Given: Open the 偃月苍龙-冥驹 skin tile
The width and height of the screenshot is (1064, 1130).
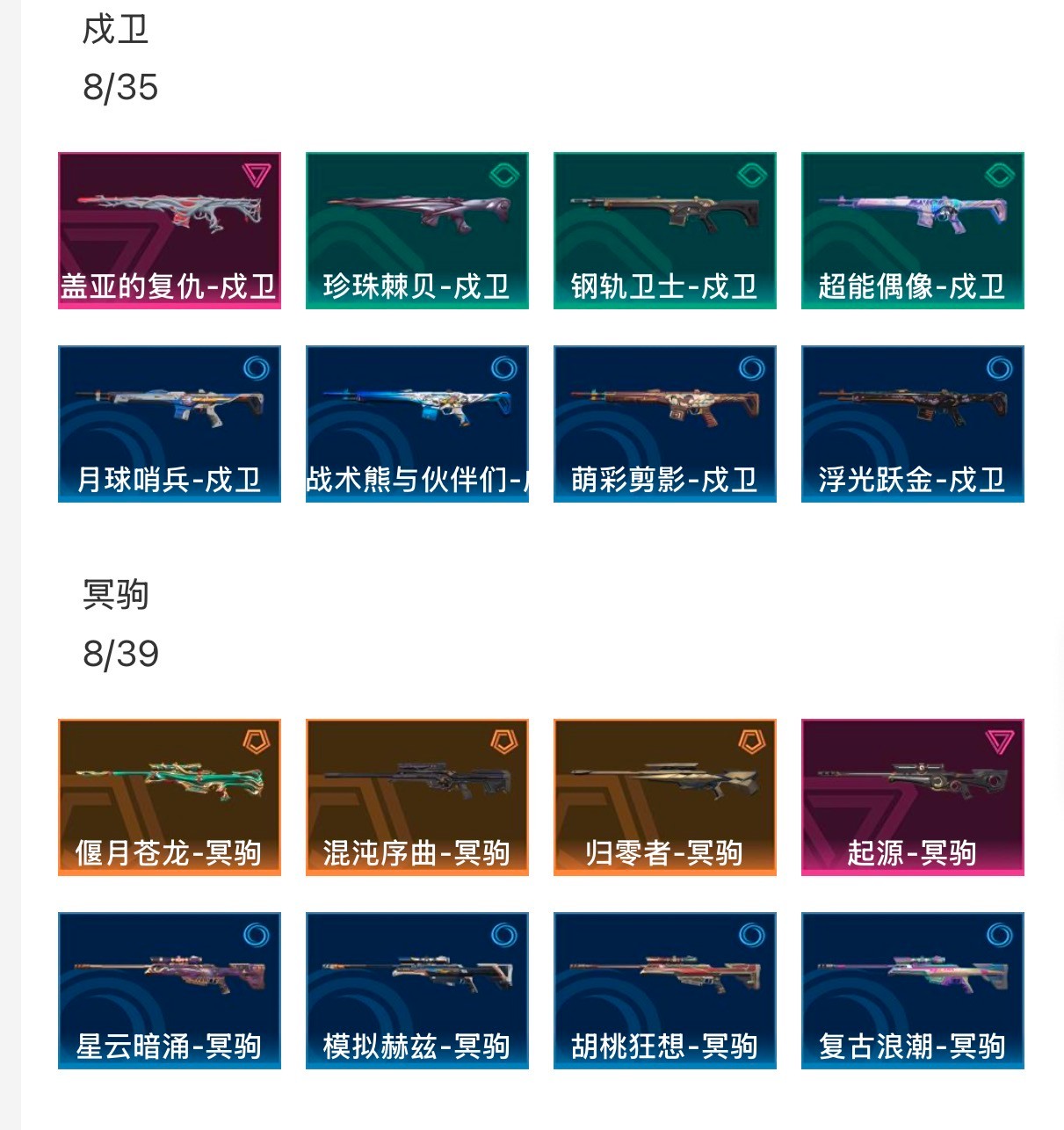Looking at the screenshot, I should [170, 797].
